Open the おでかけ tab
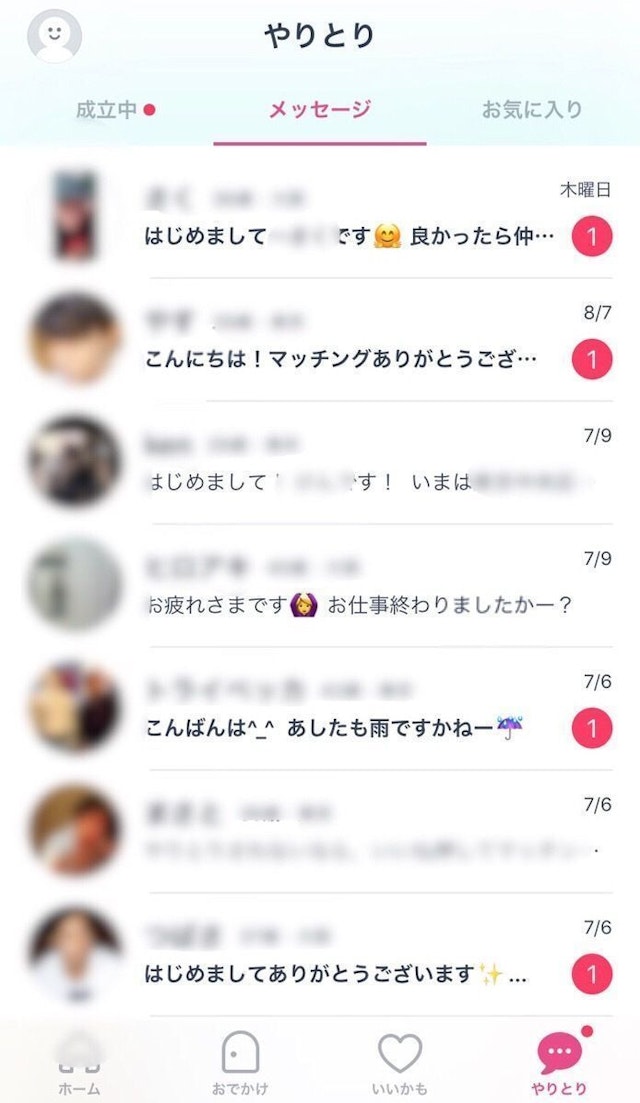 [x=240, y=1065]
